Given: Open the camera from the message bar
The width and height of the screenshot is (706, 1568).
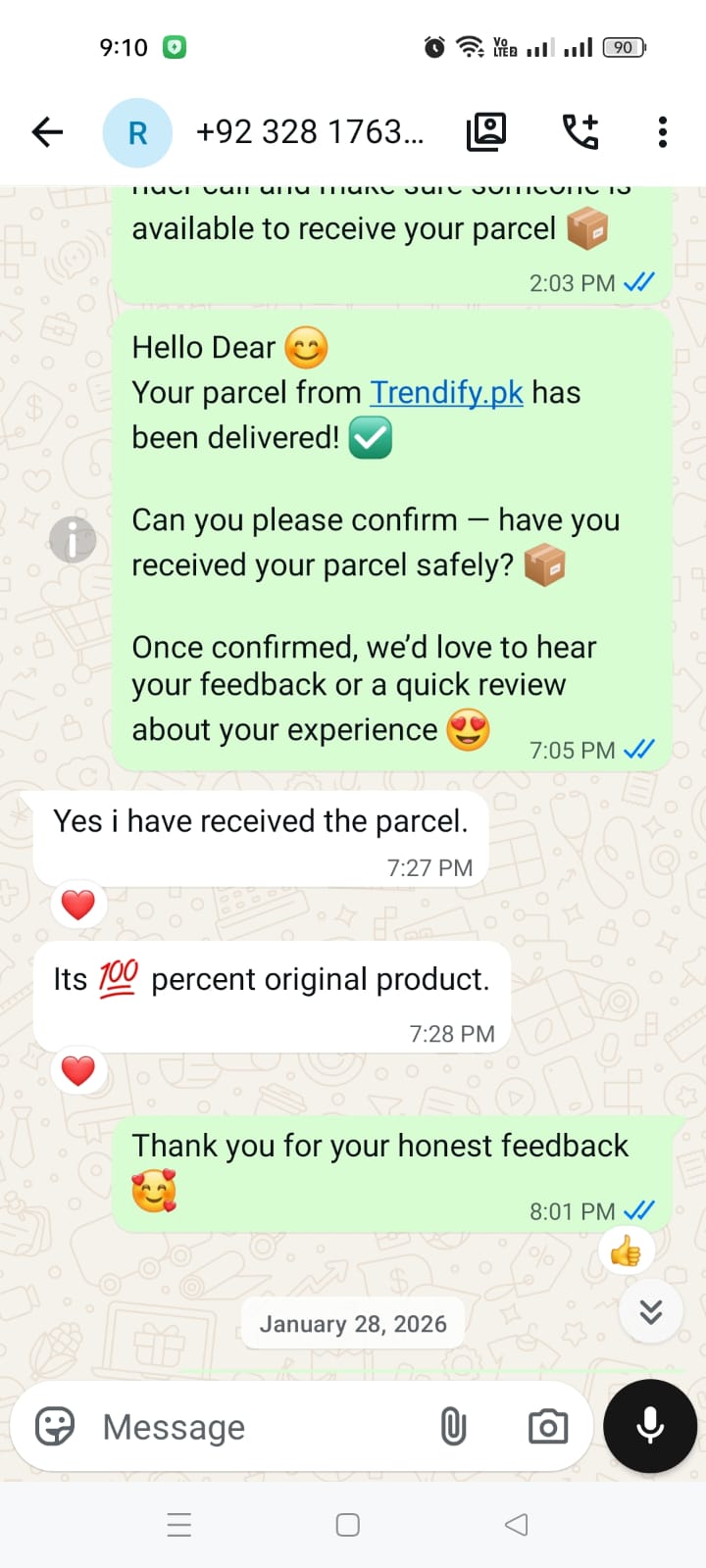Looking at the screenshot, I should [x=547, y=1427].
